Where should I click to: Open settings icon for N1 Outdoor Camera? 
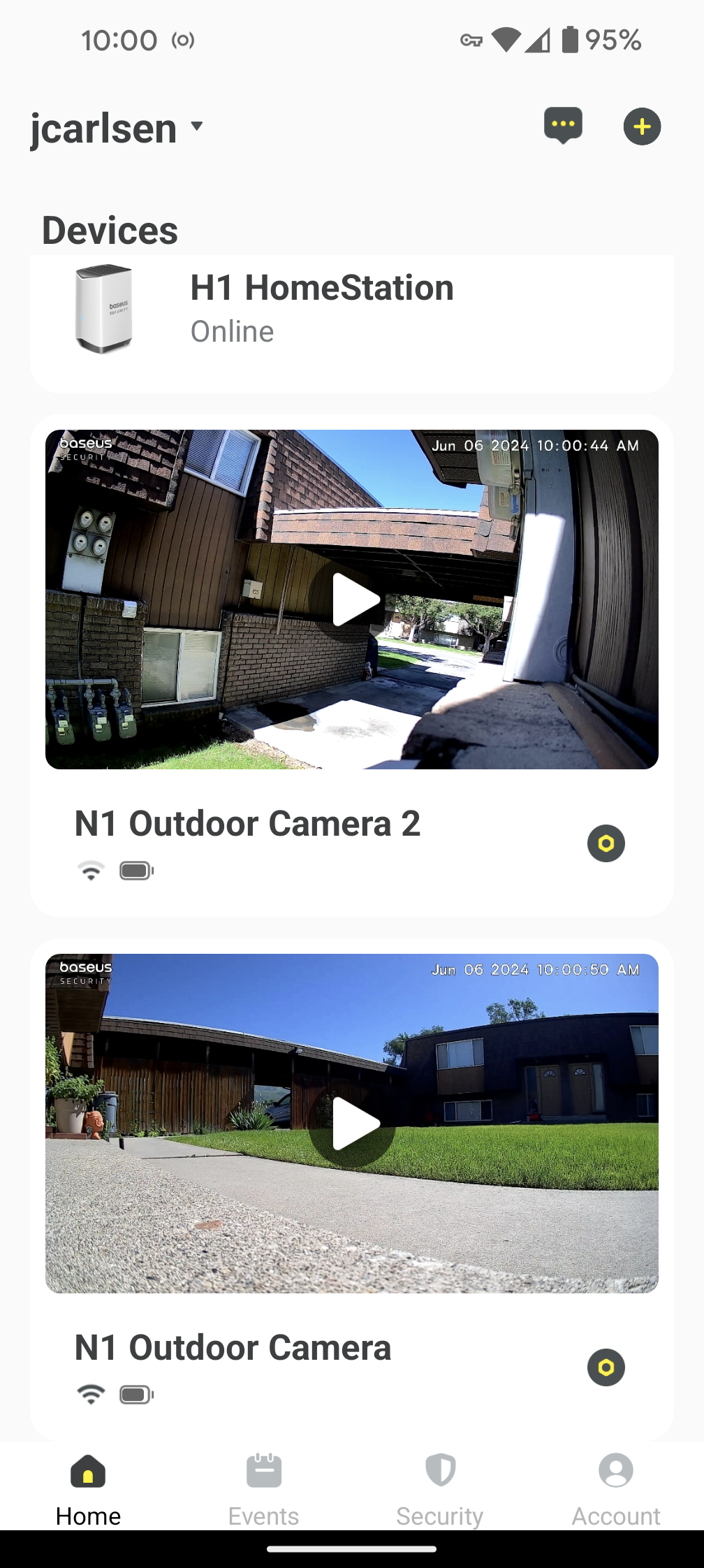(606, 1367)
